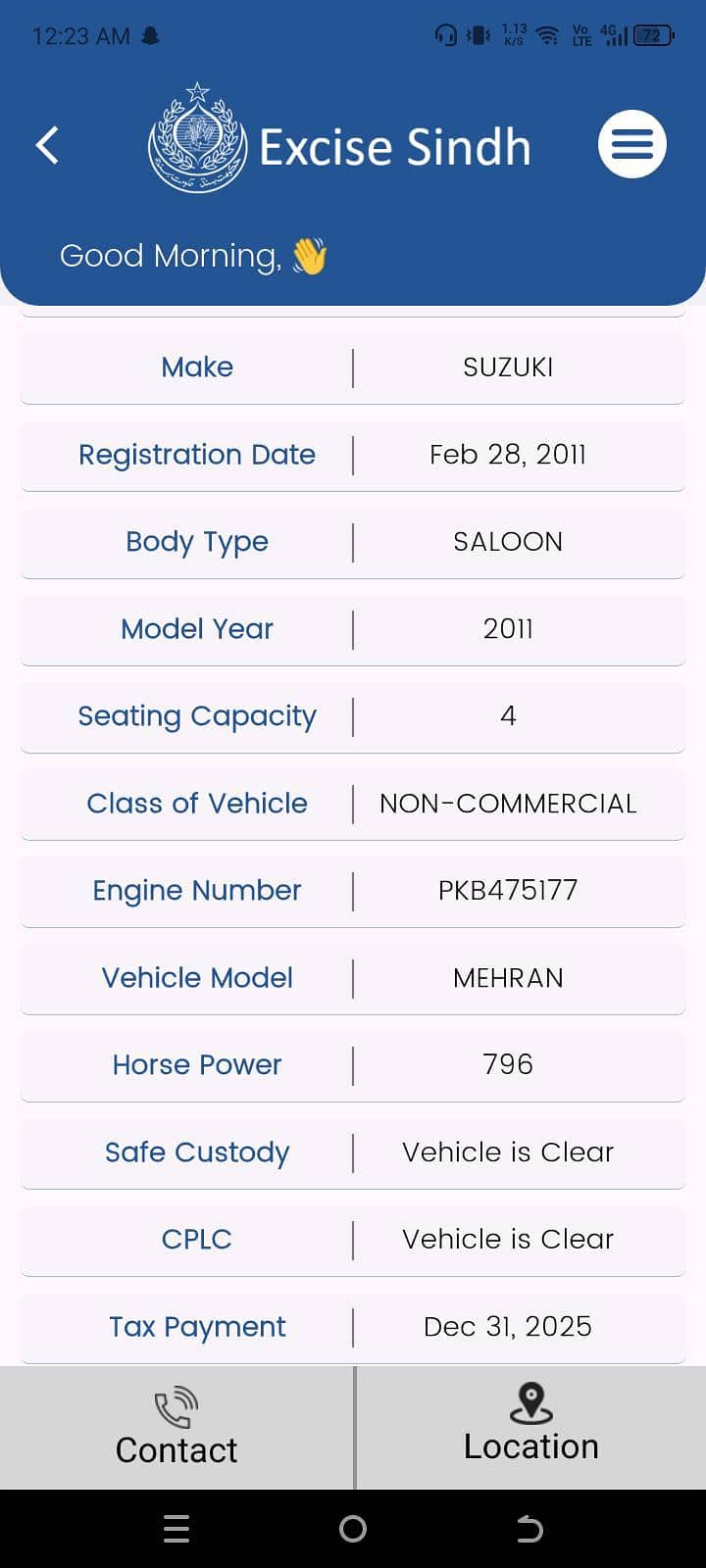Open the Android recent apps button
The height and width of the screenshot is (1568, 706).
point(176,1528)
